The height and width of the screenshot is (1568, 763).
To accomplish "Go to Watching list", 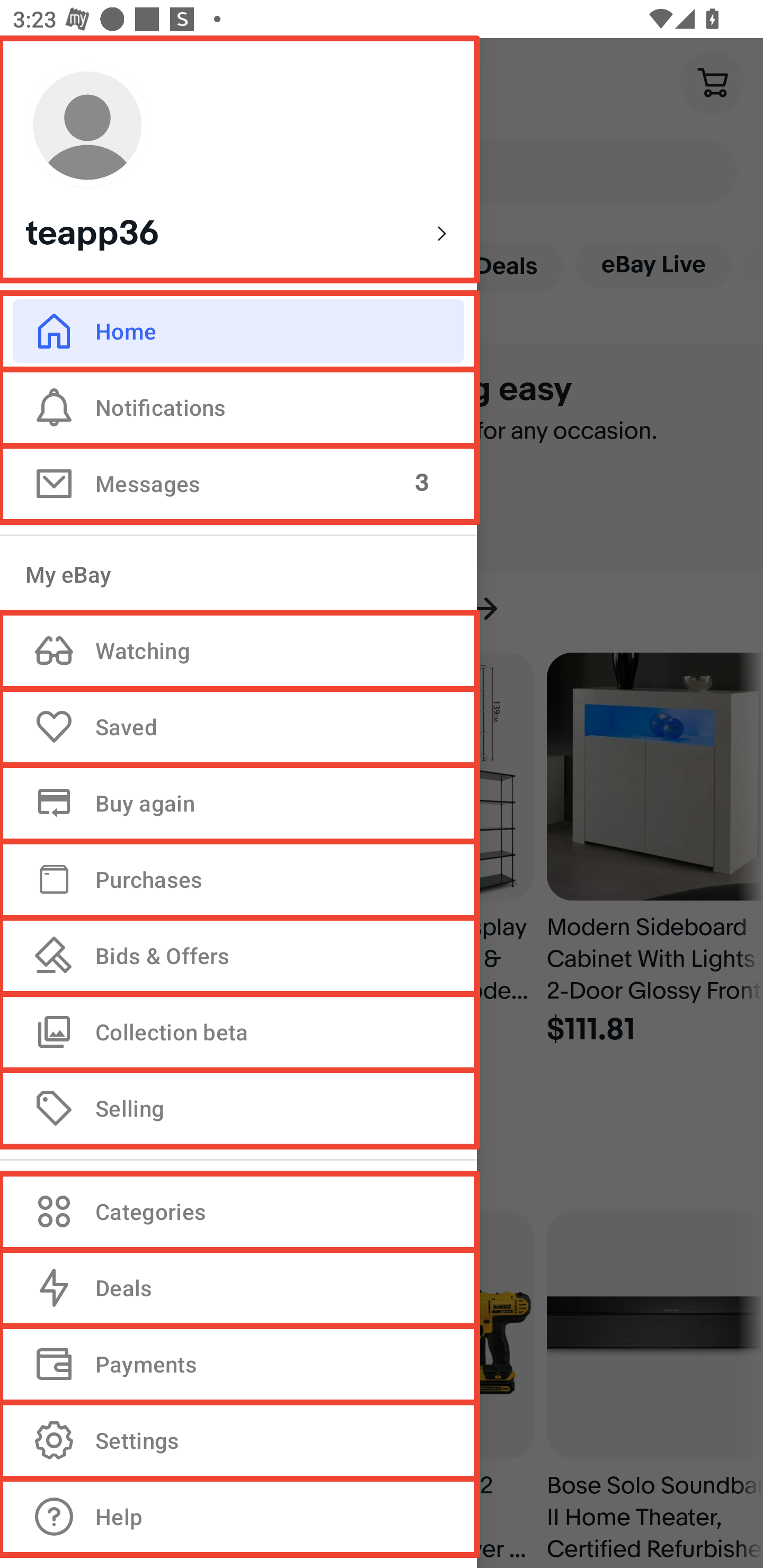I will click(238, 651).
